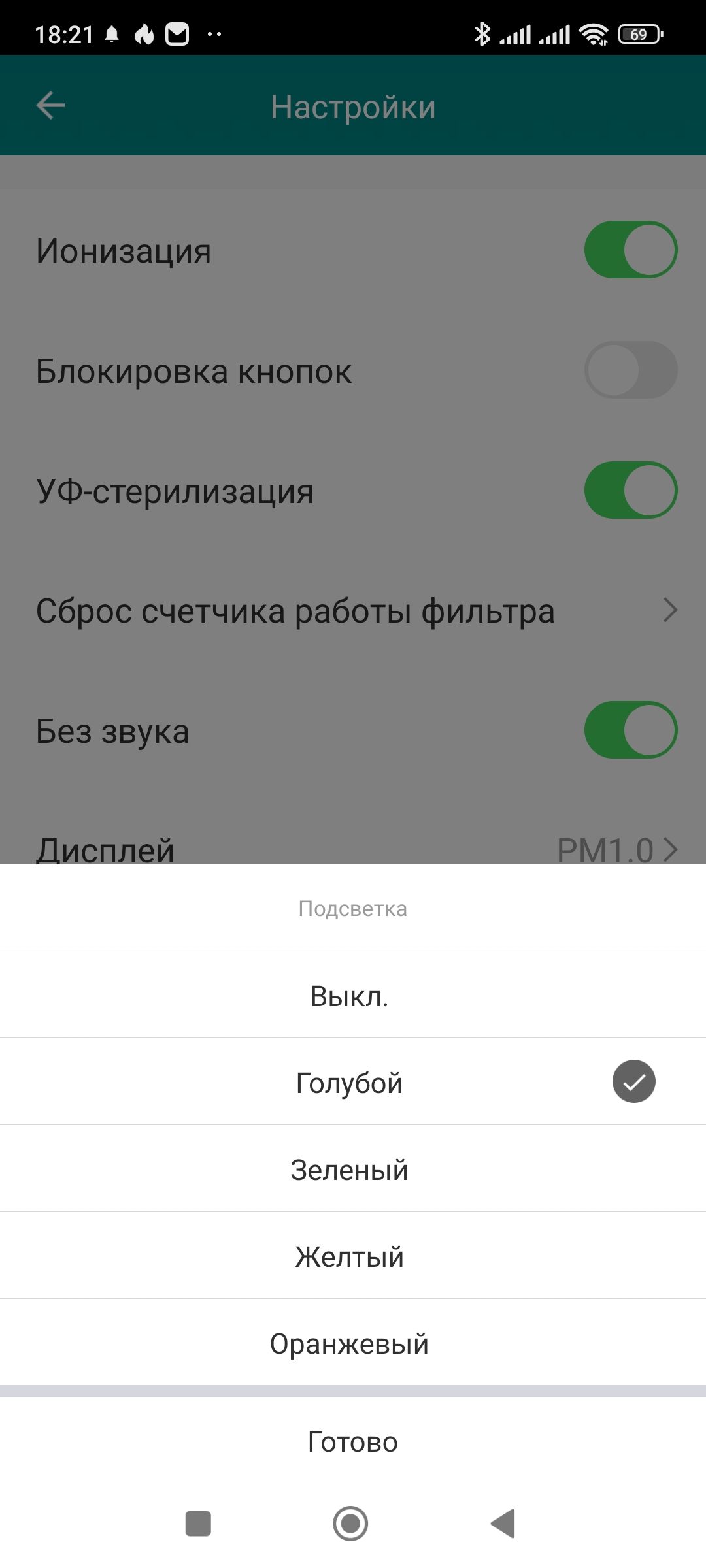
Task: Choose the Голубой backlight color
Action: click(350, 1083)
